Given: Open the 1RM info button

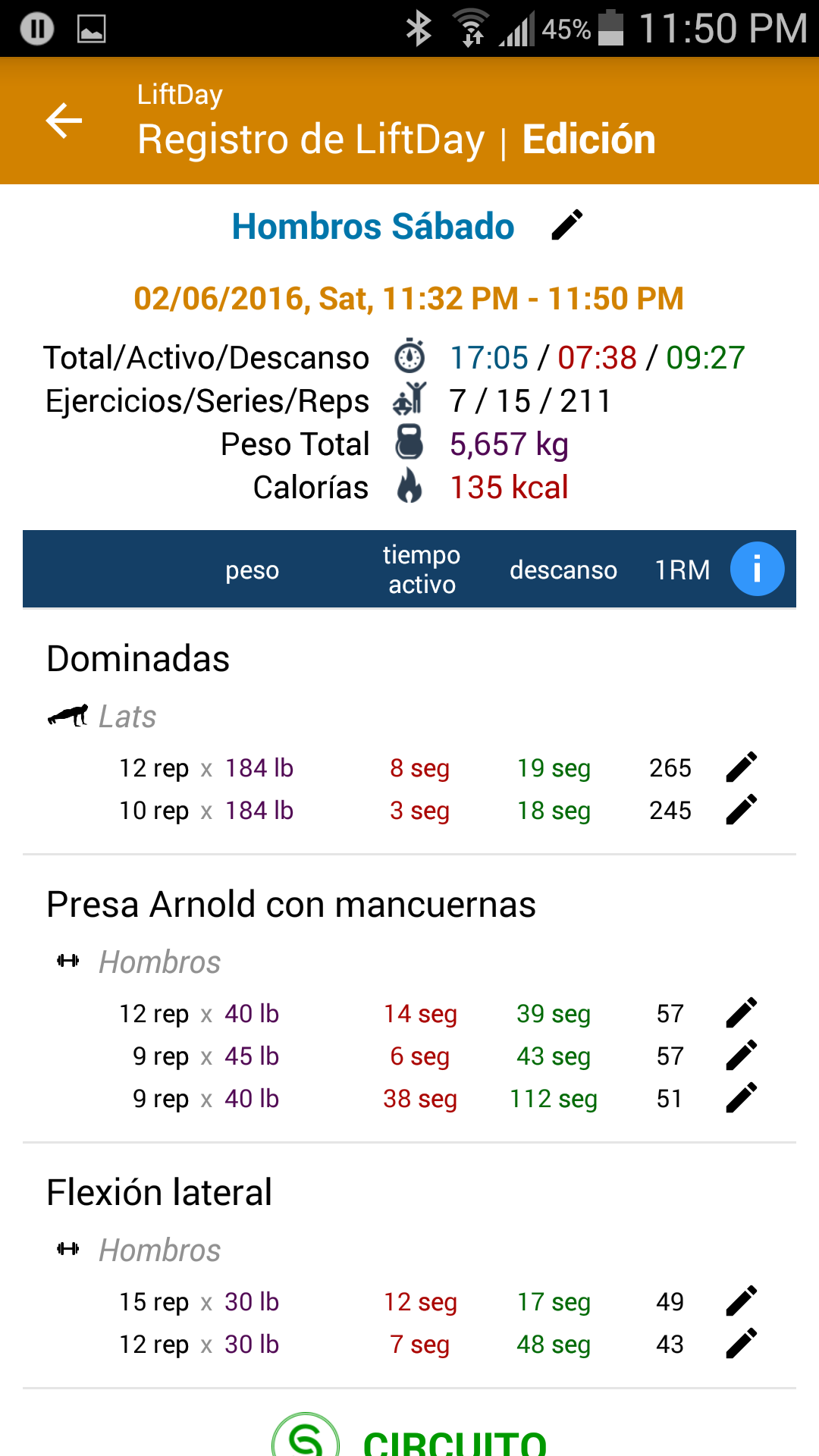Looking at the screenshot, I should click(x=757, y=569).
